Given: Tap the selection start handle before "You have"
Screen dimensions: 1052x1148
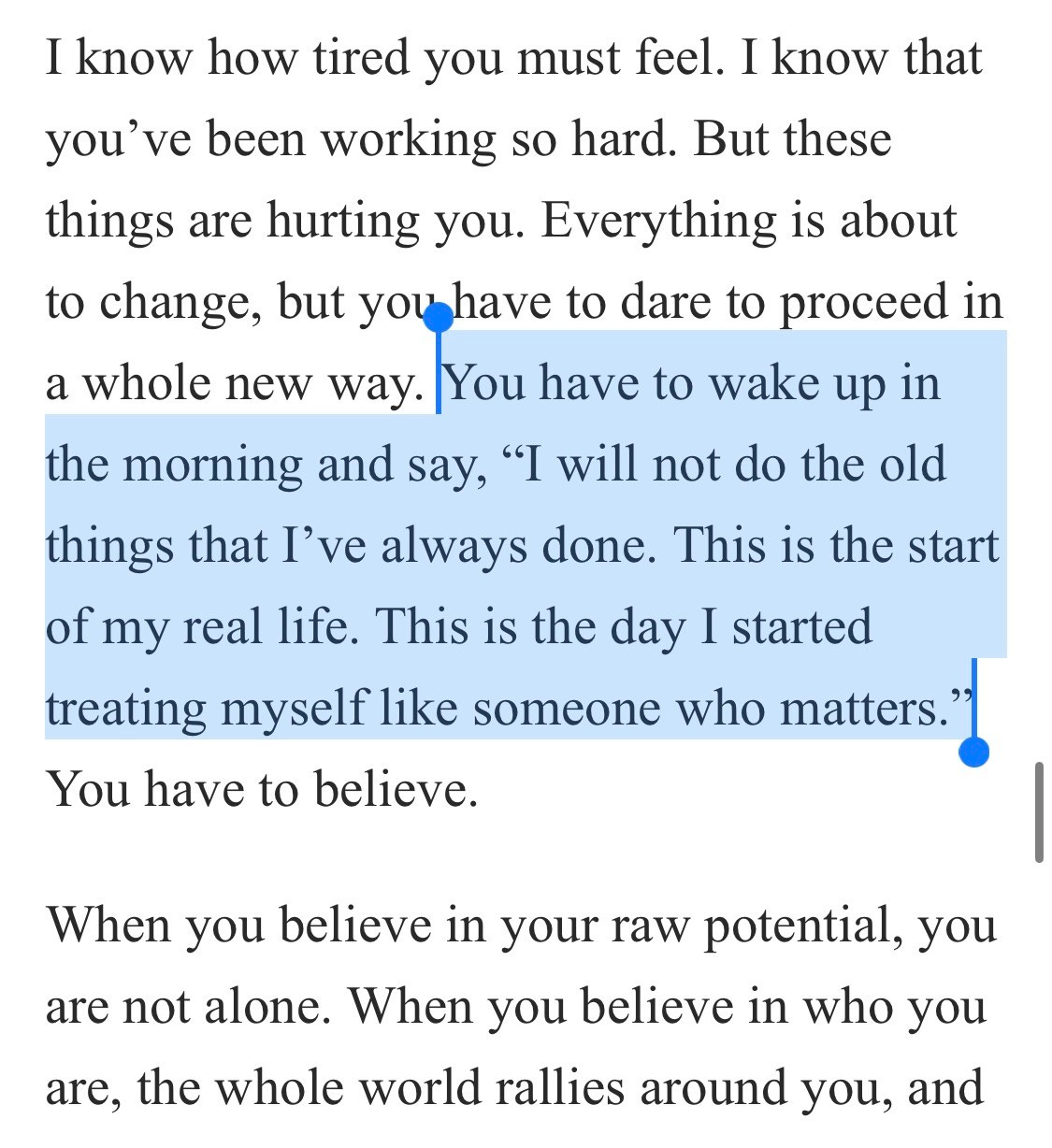Looking at the screenshot, I should pyautogui.click(x=439, y=319).
